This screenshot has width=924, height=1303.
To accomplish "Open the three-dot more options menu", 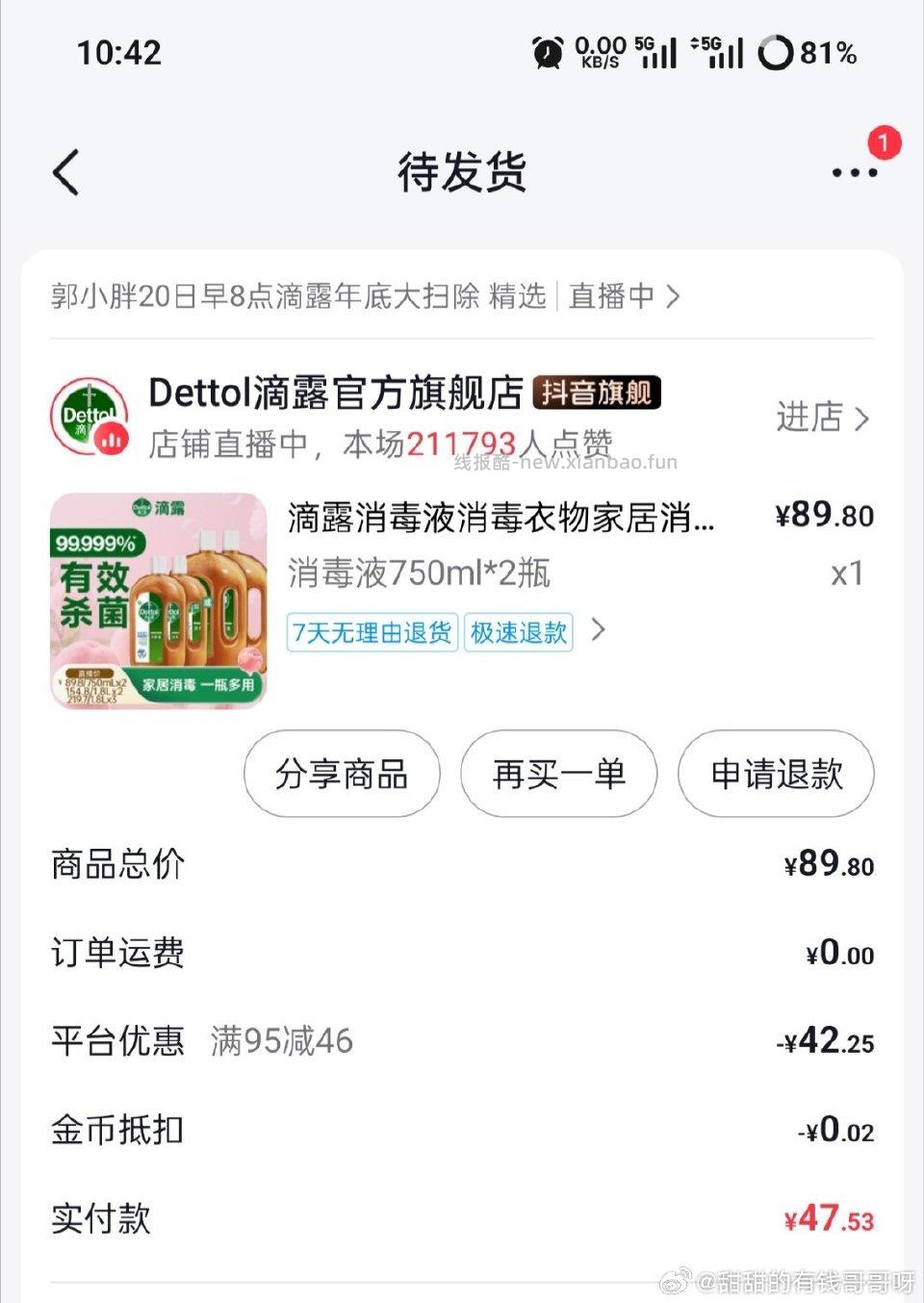I will [855, 173].
